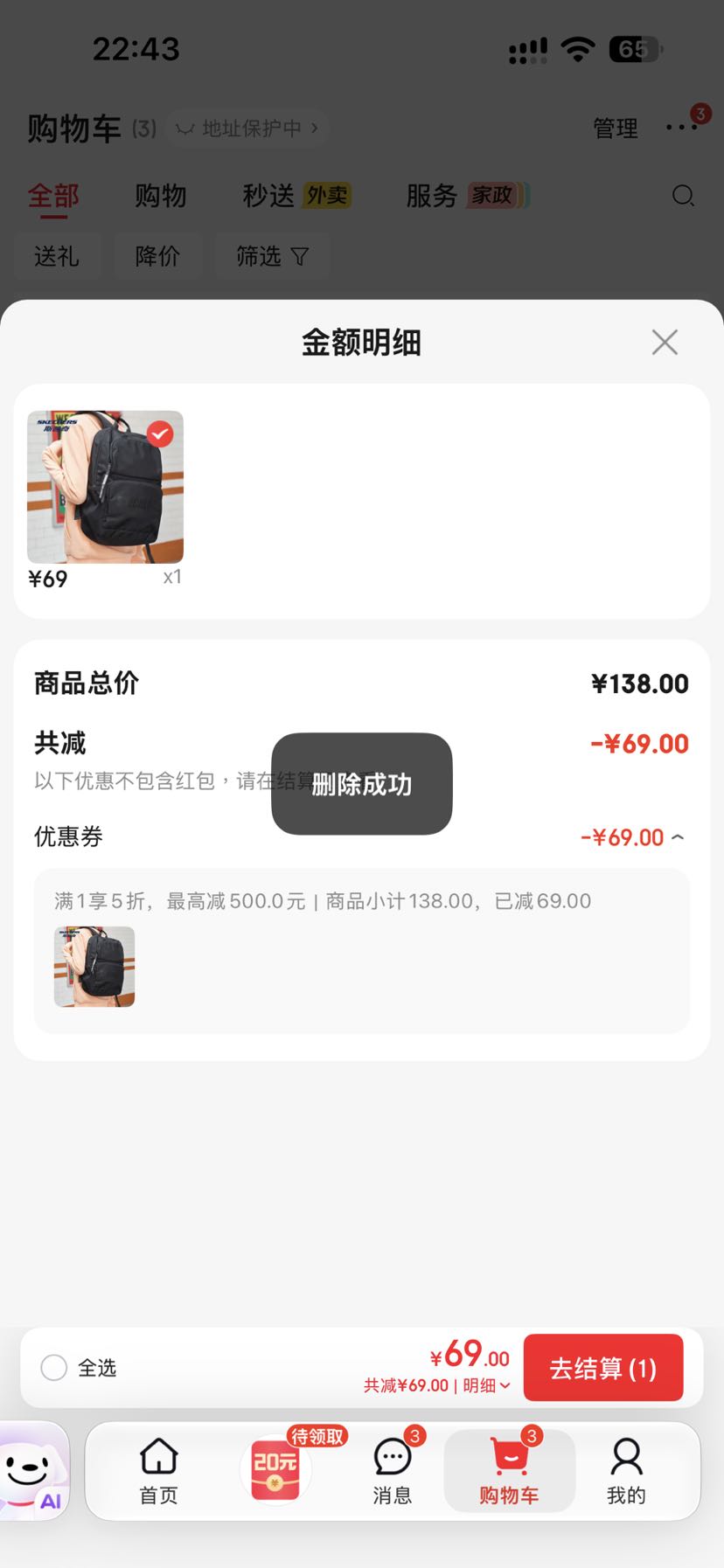Tap 去结算 to check out
Screen dimensions: 724x1568
[x=603, y=1368]
